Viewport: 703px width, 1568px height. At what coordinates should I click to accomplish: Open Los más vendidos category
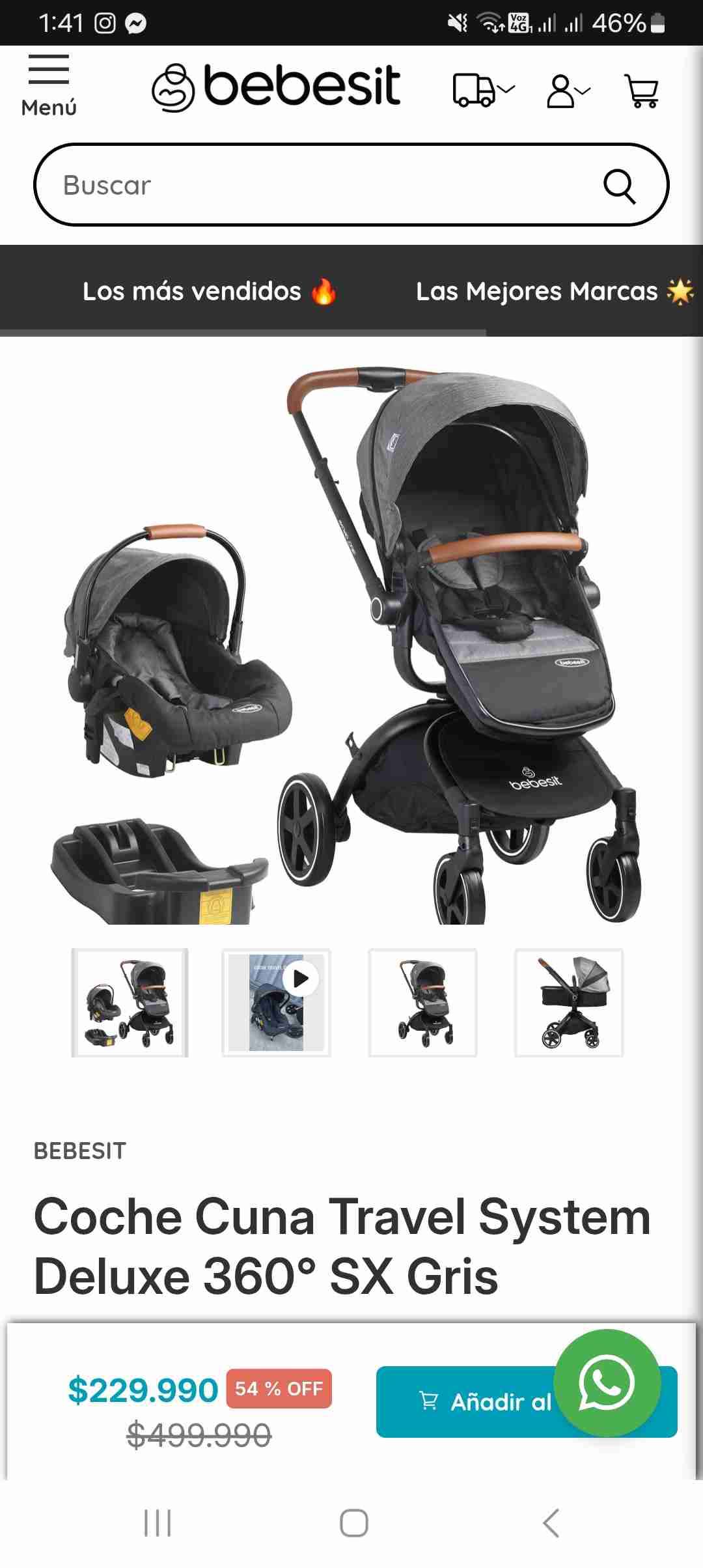point(208,291)
